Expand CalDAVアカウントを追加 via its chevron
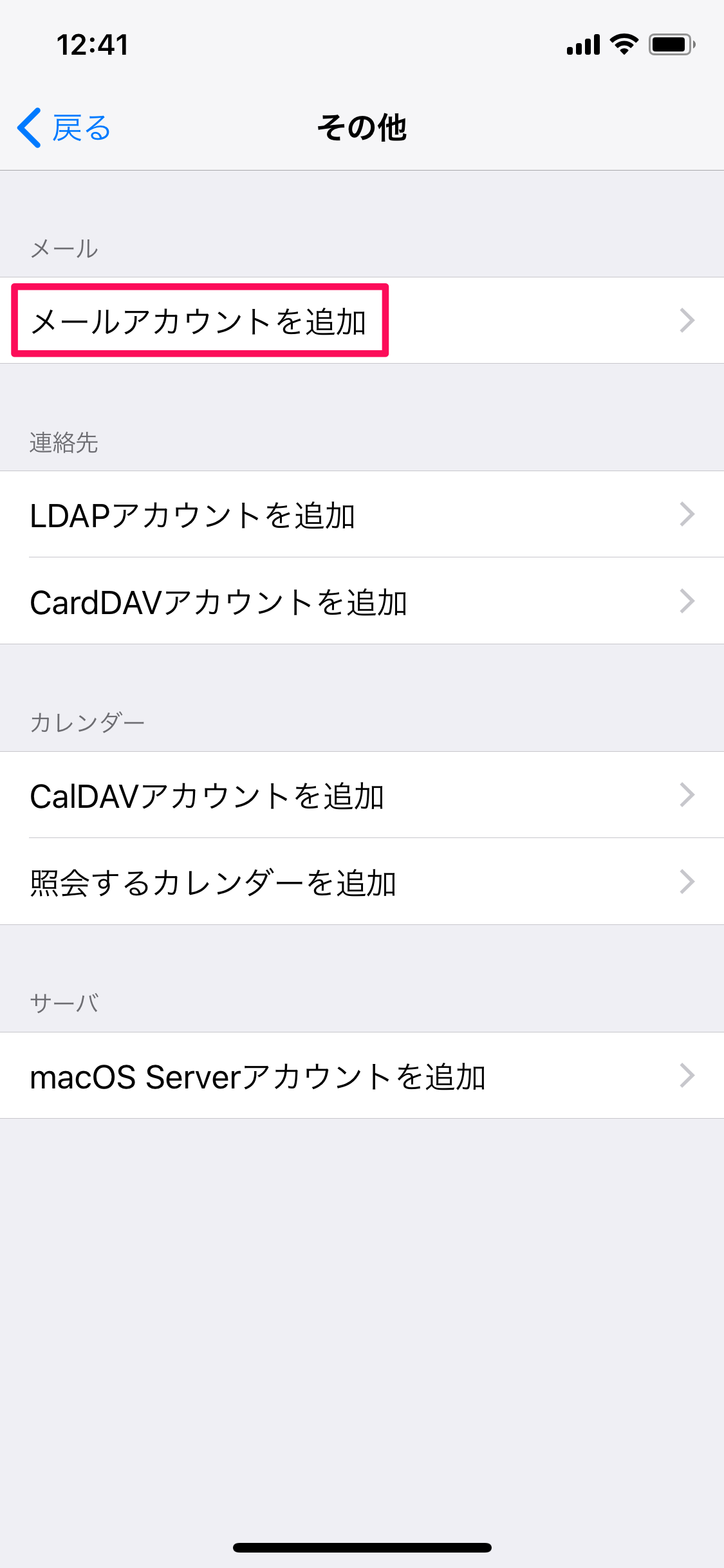 pos(689,796)
